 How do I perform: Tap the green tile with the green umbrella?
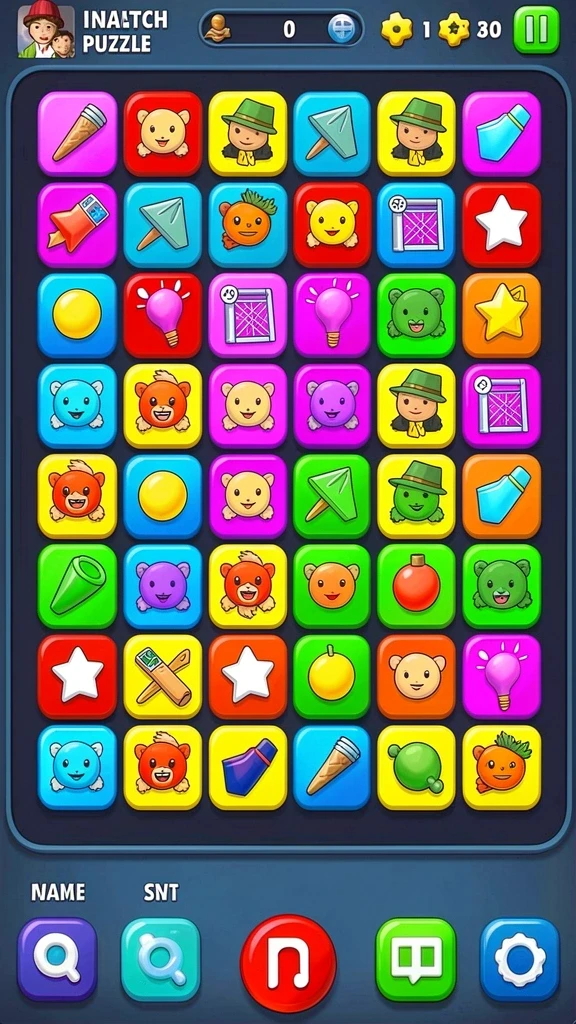coord(332,496)
